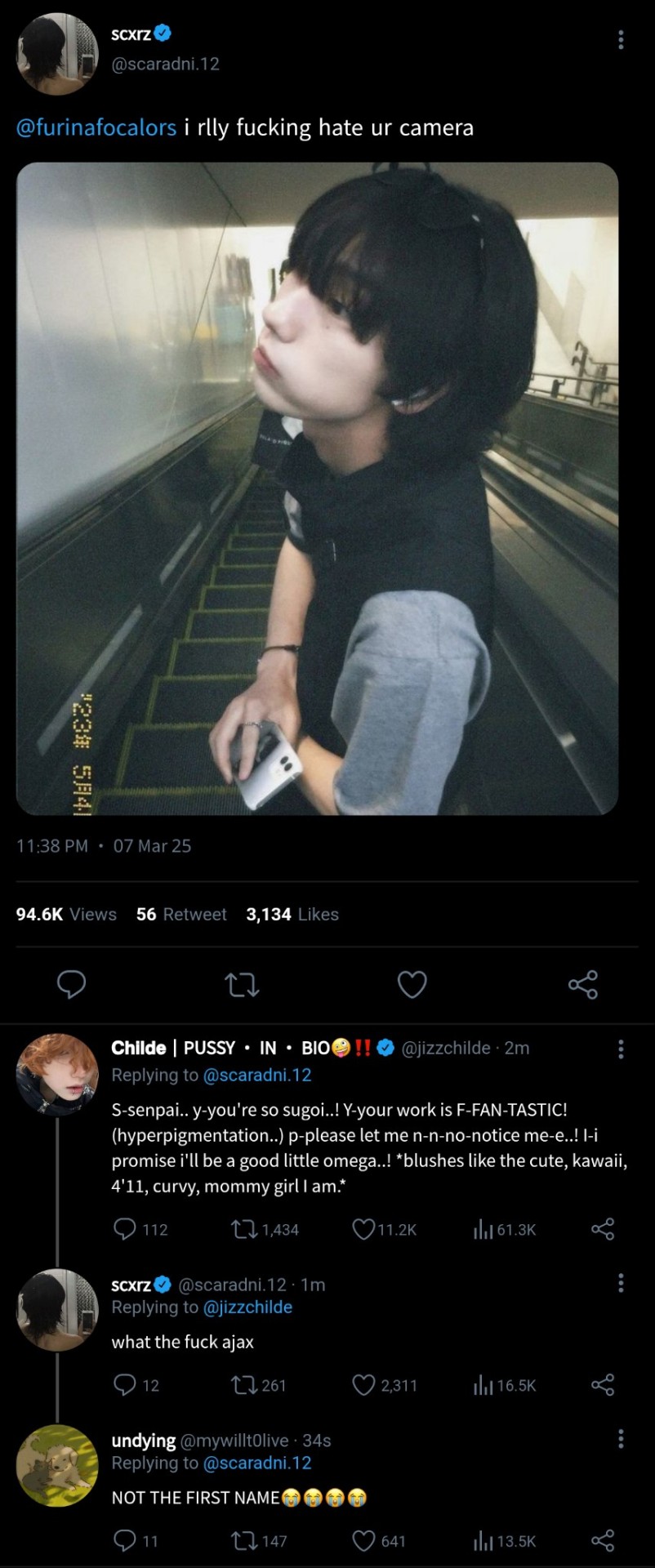This screenshot has height=1568, width=655.
Task: Retweet Childe's reply
Action: (243, 1229)
